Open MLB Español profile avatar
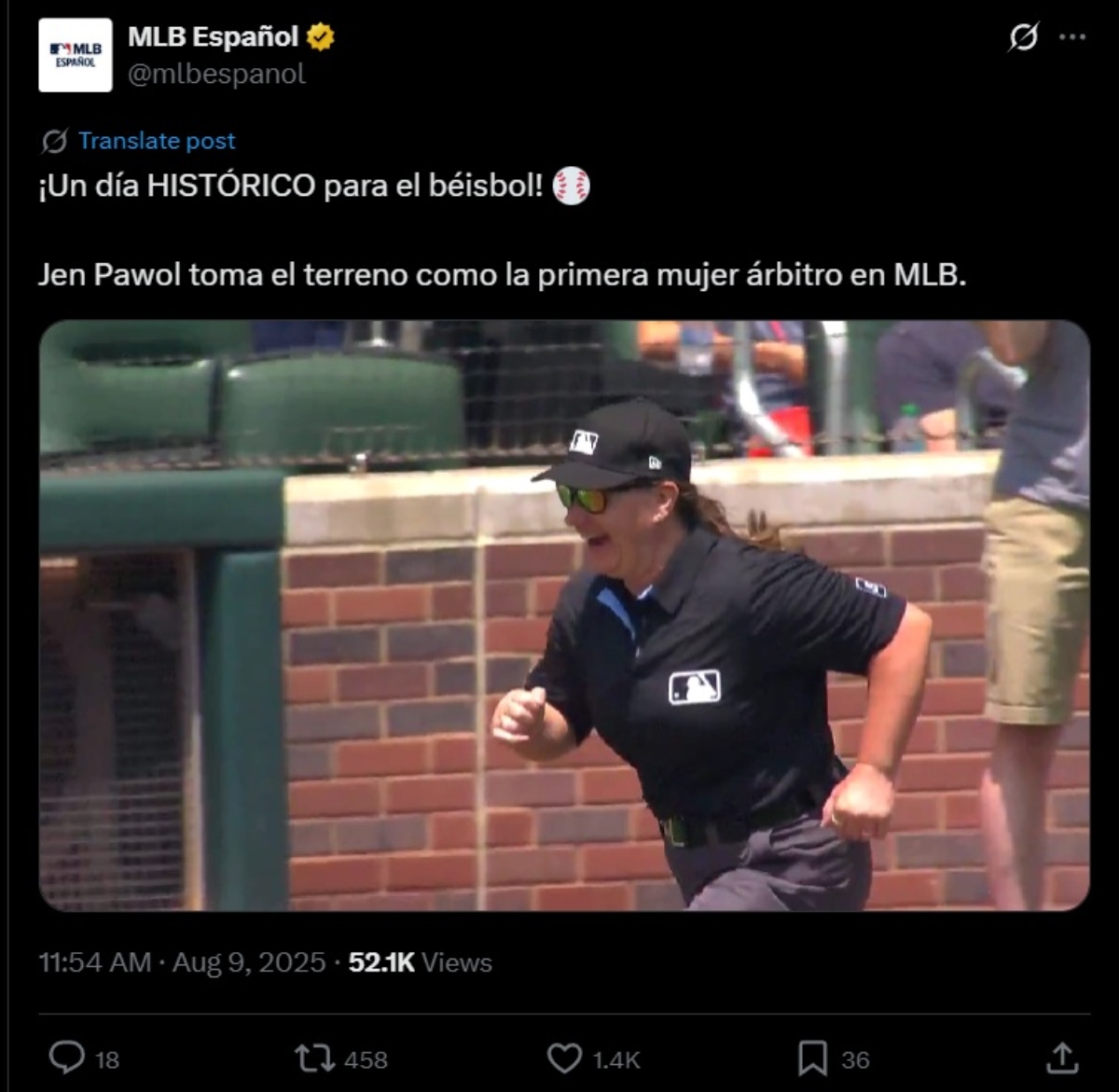 pyautogui.click(x=75, y=55)
